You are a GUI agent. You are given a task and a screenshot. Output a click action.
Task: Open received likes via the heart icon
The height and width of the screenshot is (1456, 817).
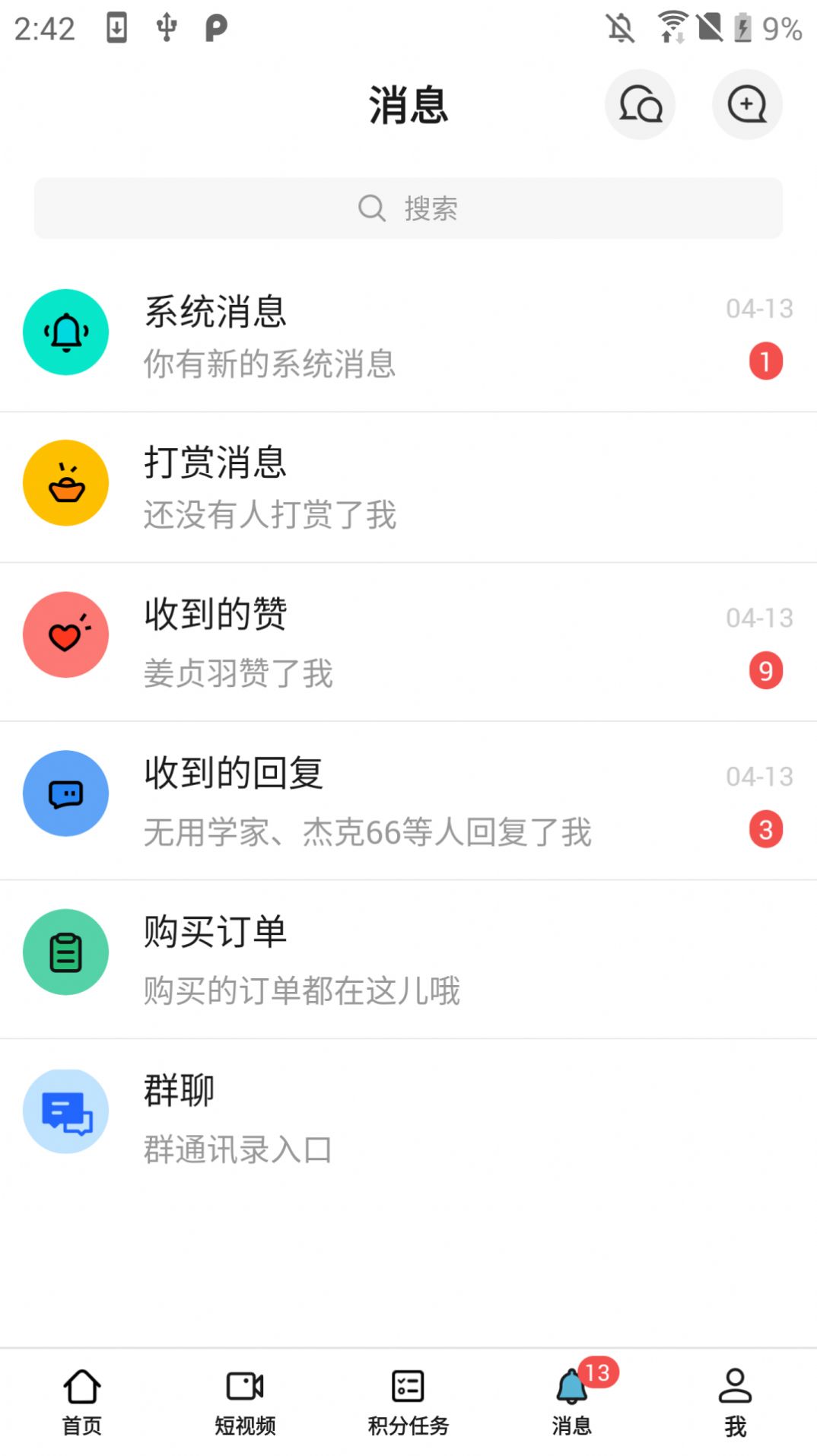tap(66, 634)
